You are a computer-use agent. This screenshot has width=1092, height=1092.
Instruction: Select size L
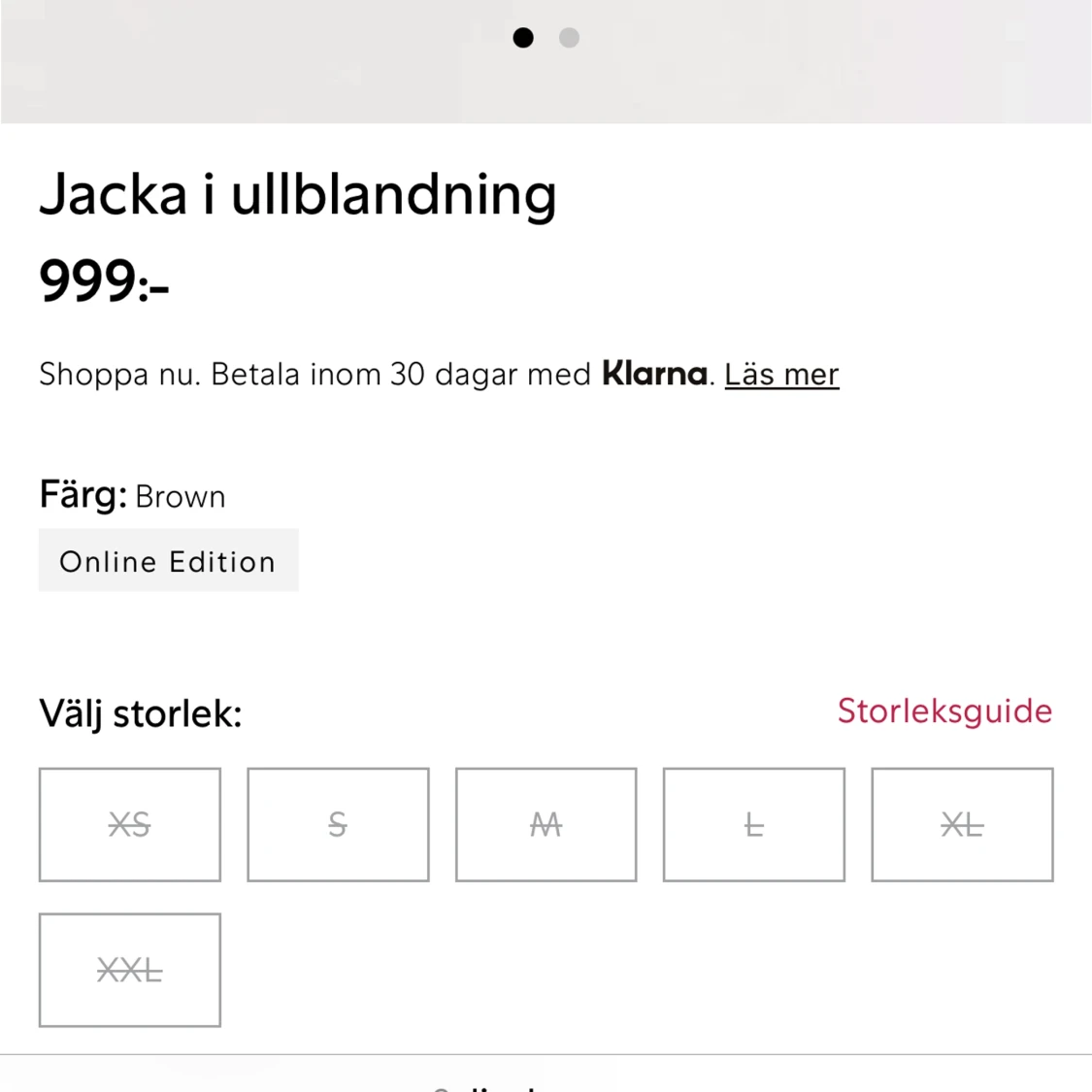click(x=753, y=825)
